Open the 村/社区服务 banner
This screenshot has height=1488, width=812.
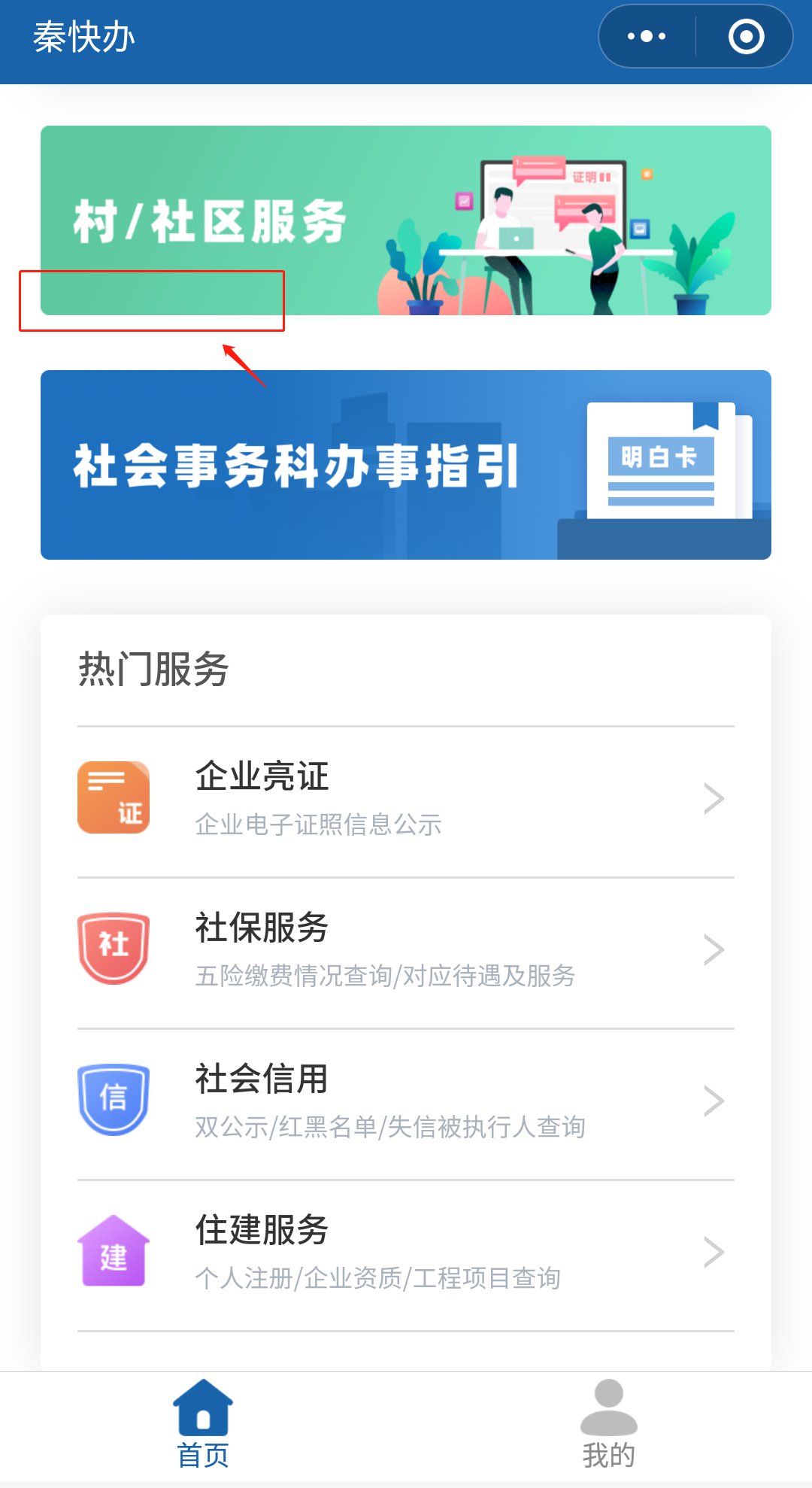[x=406, y=220]
